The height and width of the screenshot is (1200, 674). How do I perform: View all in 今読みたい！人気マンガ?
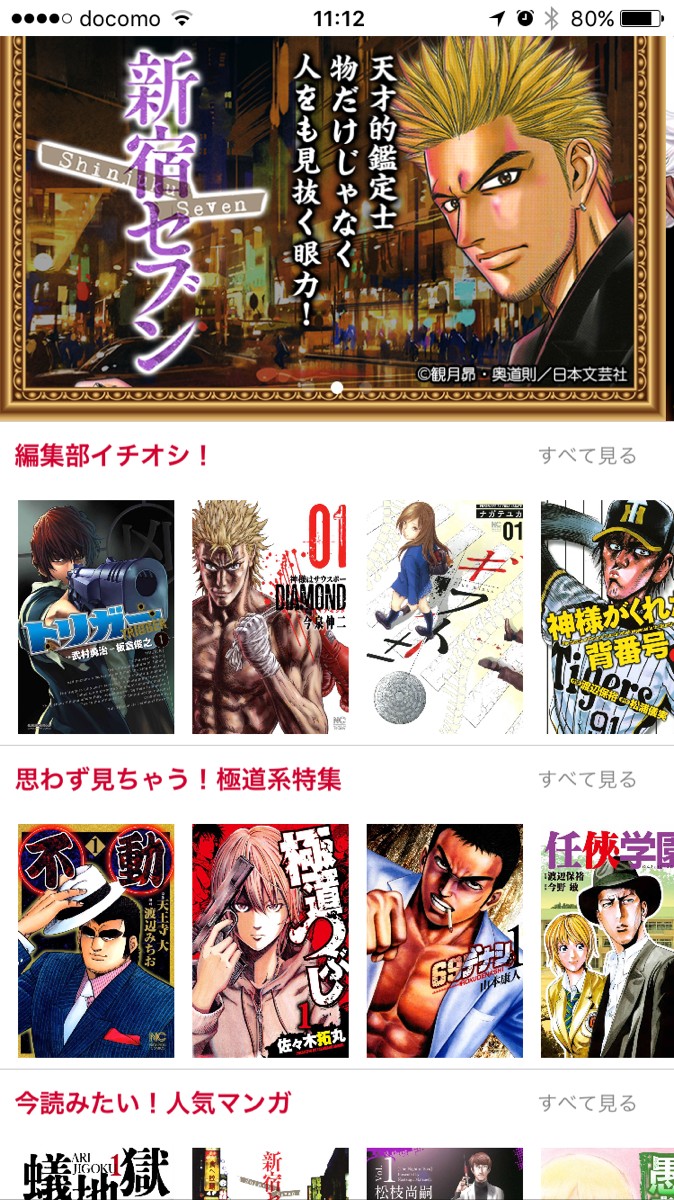[x=587, y=1103]
